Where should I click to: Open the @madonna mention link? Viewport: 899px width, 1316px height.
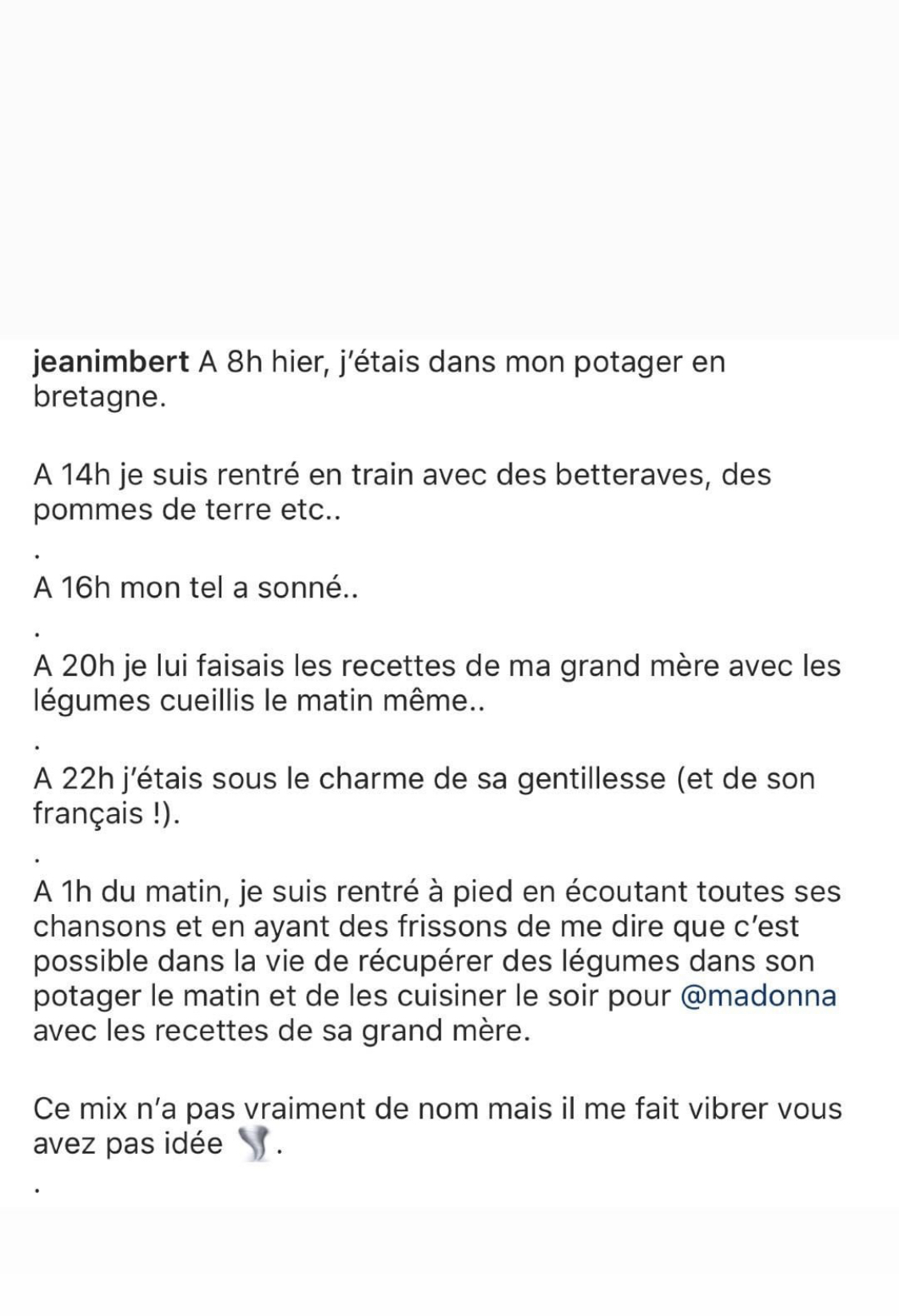point(758,996)
